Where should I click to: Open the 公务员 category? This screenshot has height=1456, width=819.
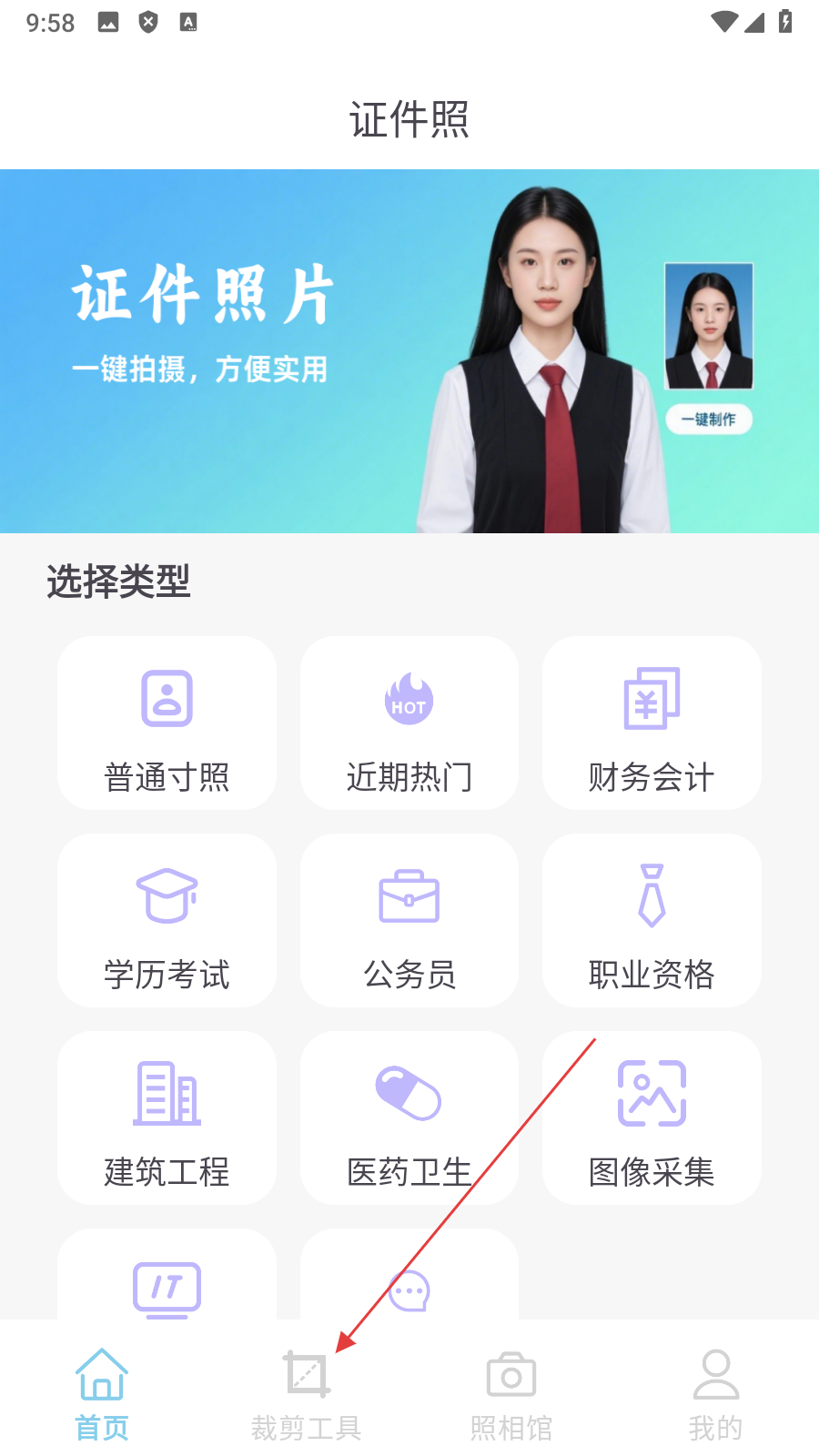[409, 921]
